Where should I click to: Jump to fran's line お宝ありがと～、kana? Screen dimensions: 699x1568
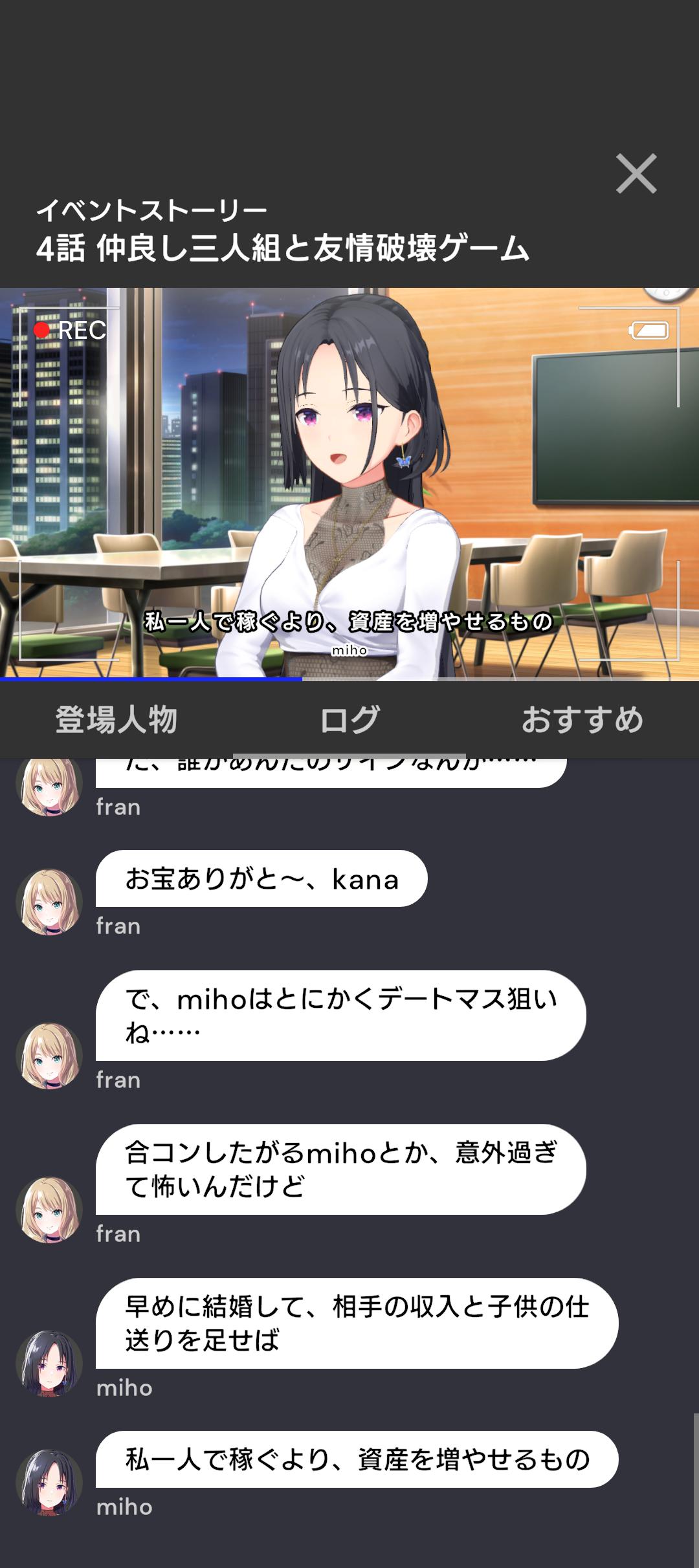(261, 879)
